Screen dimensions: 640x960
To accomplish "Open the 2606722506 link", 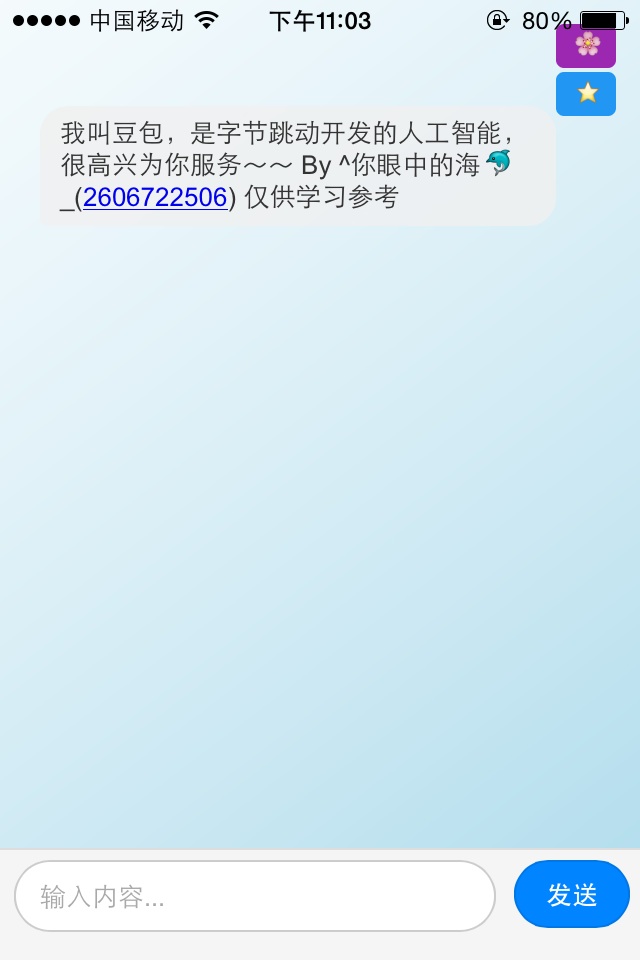I will pos(155,198).
